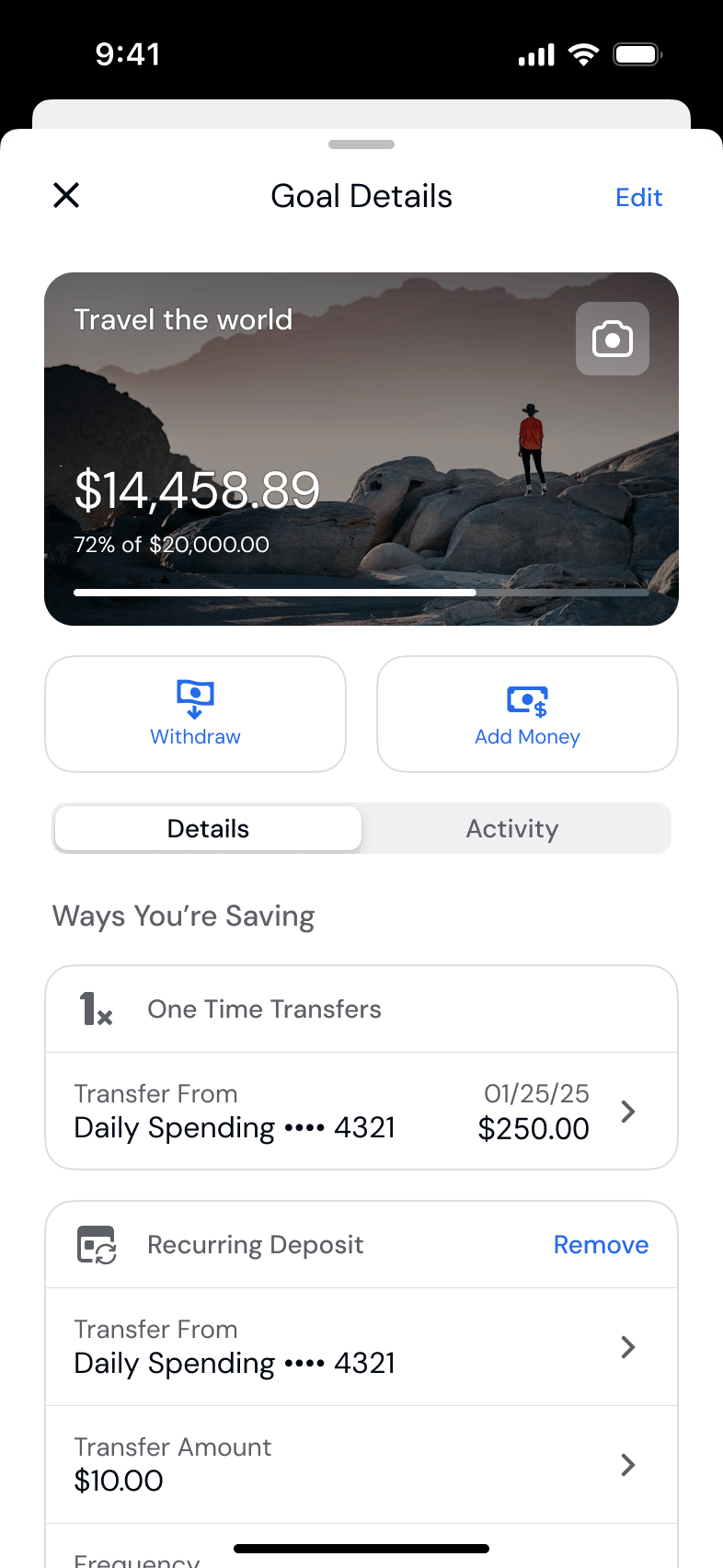Switch to the Activity tab

(512, 828)
